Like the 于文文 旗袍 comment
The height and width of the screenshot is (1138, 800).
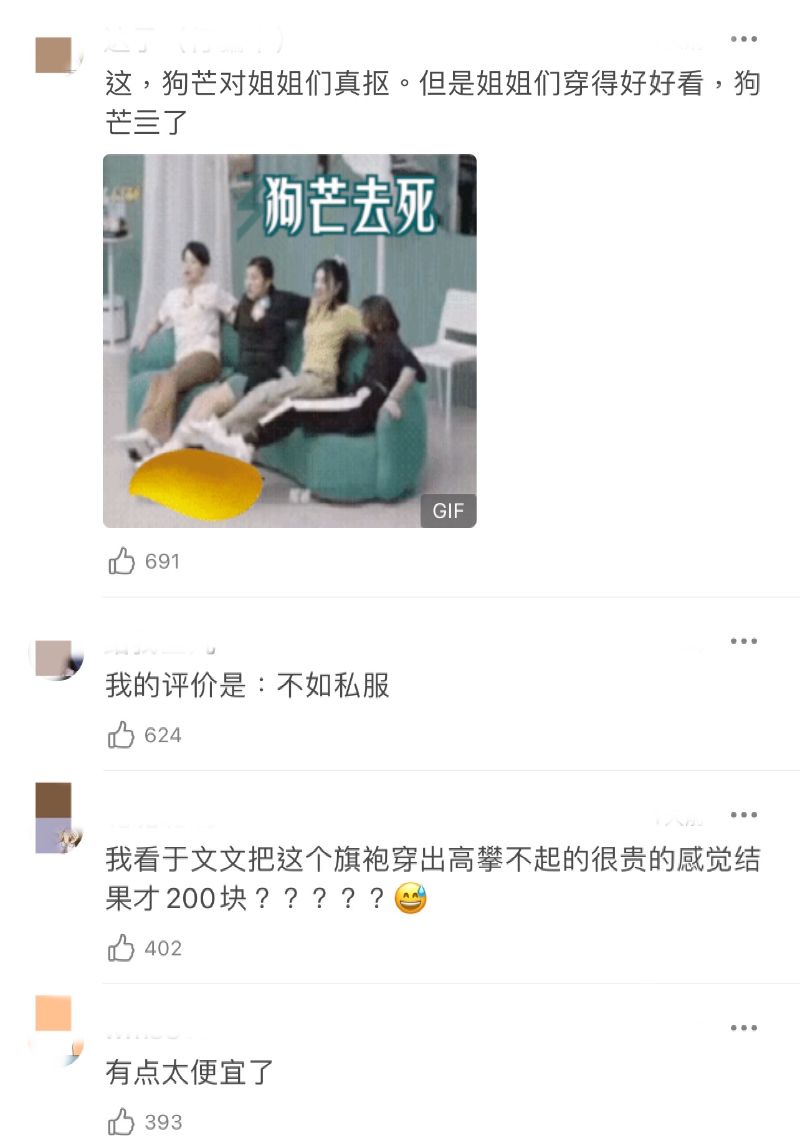122,948
